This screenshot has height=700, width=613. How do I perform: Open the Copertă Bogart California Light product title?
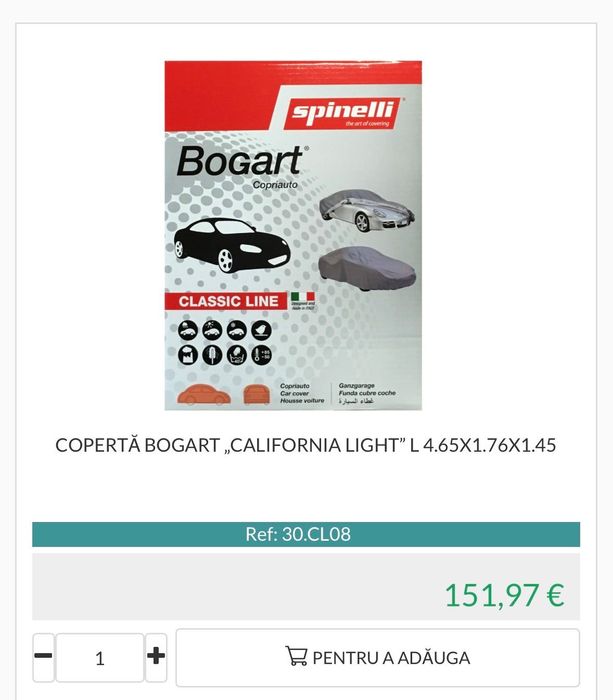point(306,446)
